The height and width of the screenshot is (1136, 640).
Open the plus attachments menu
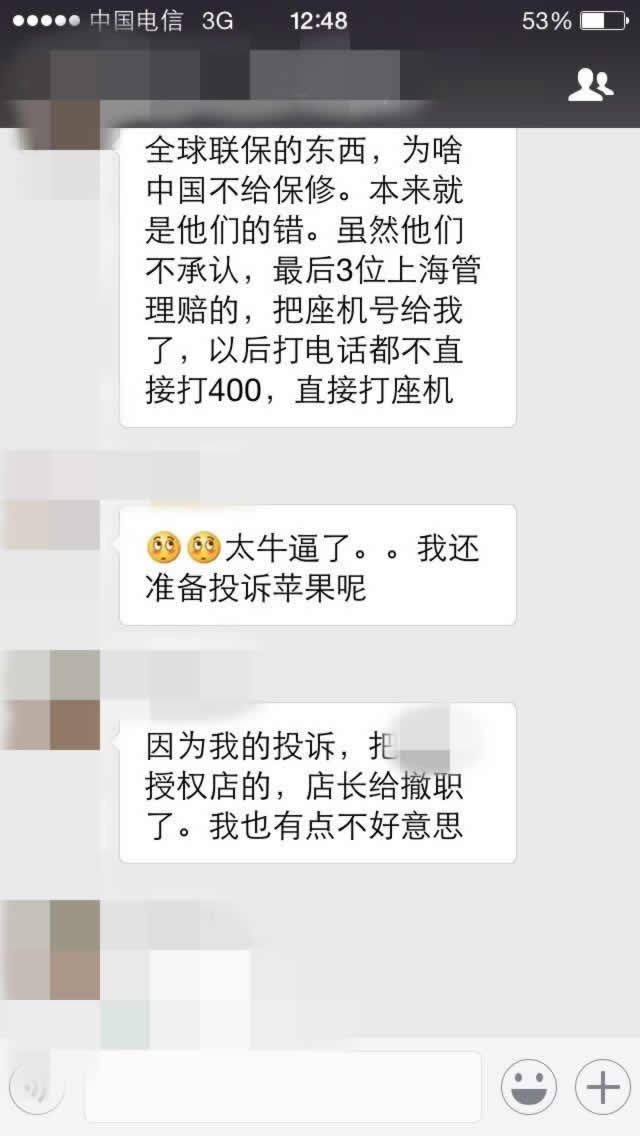[602, 1087]
